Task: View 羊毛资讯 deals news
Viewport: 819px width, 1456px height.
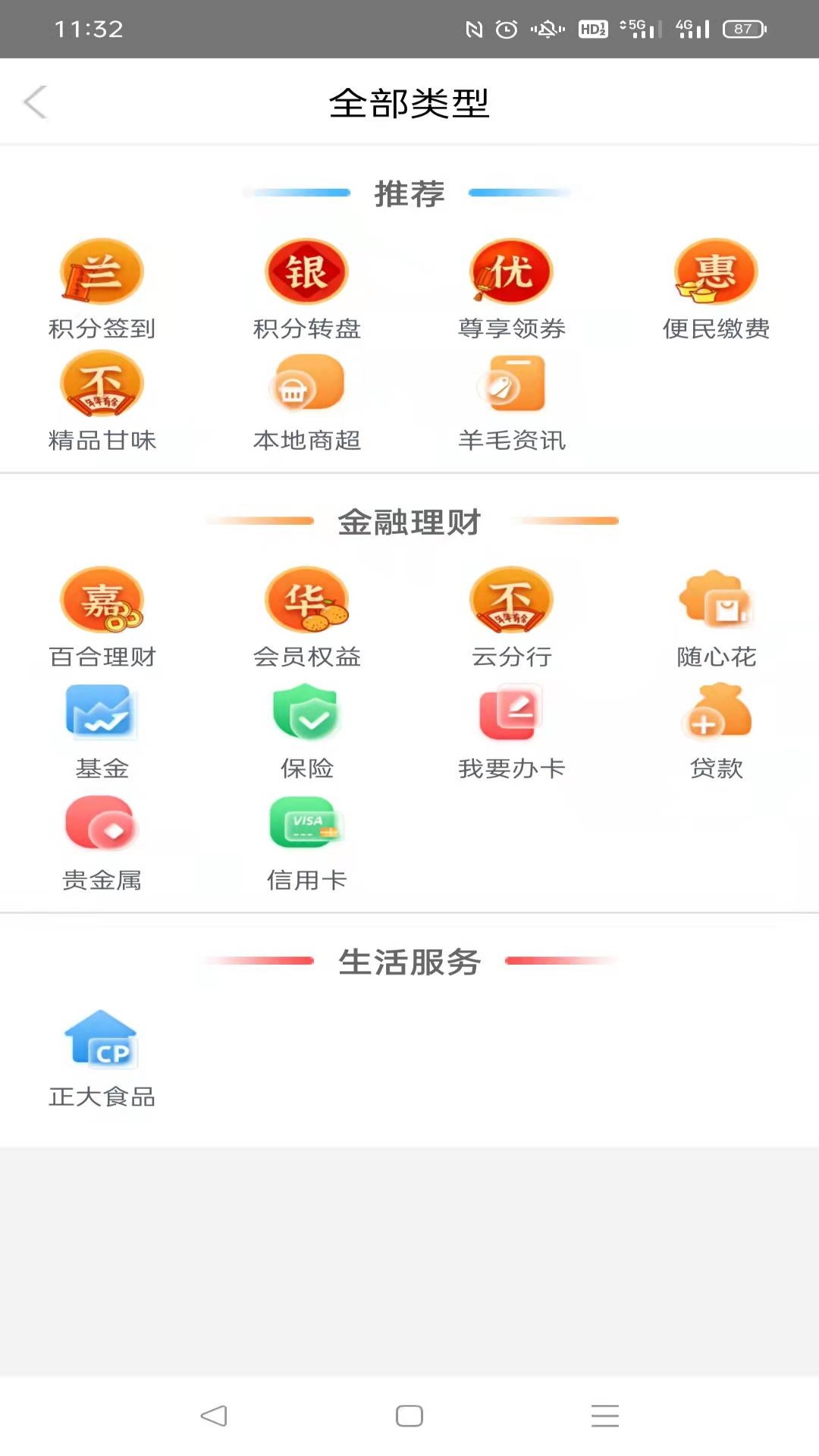Action: (x=511, y=400)
